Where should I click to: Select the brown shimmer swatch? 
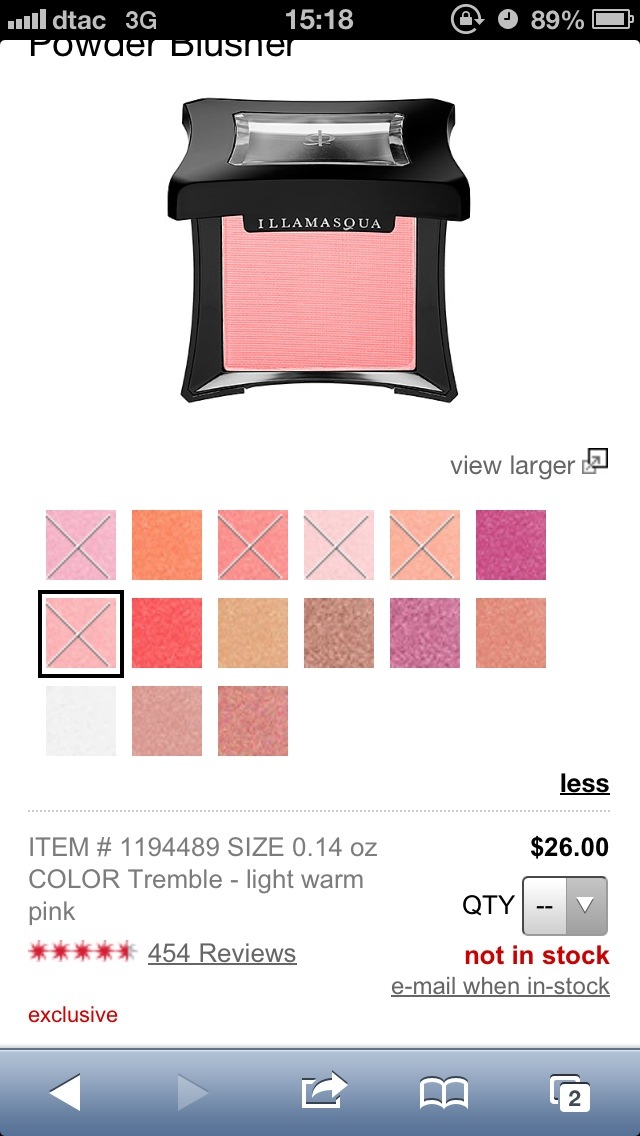point(339,633)
